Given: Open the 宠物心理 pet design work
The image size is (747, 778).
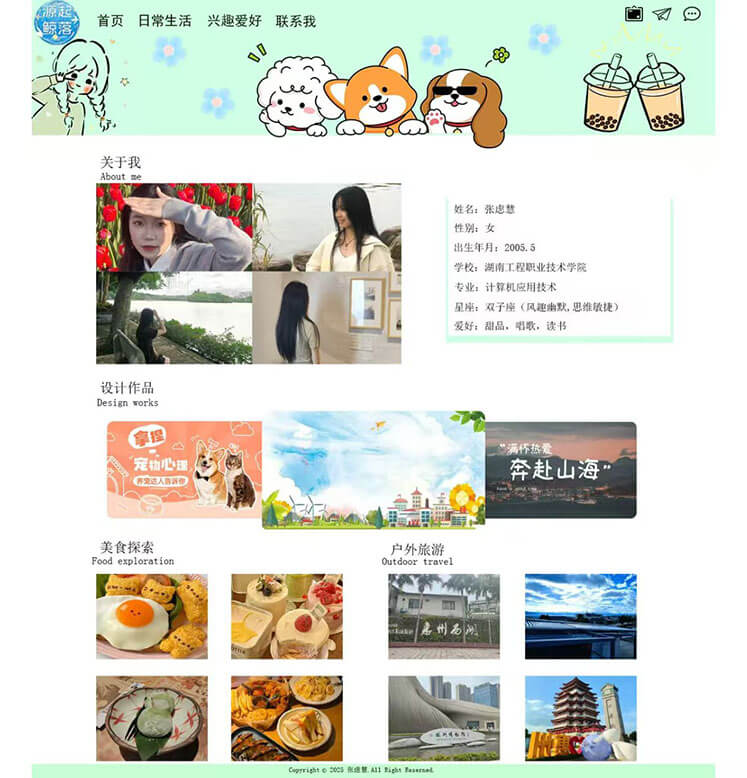Looking at the screenshot, I should pos(184,469).
